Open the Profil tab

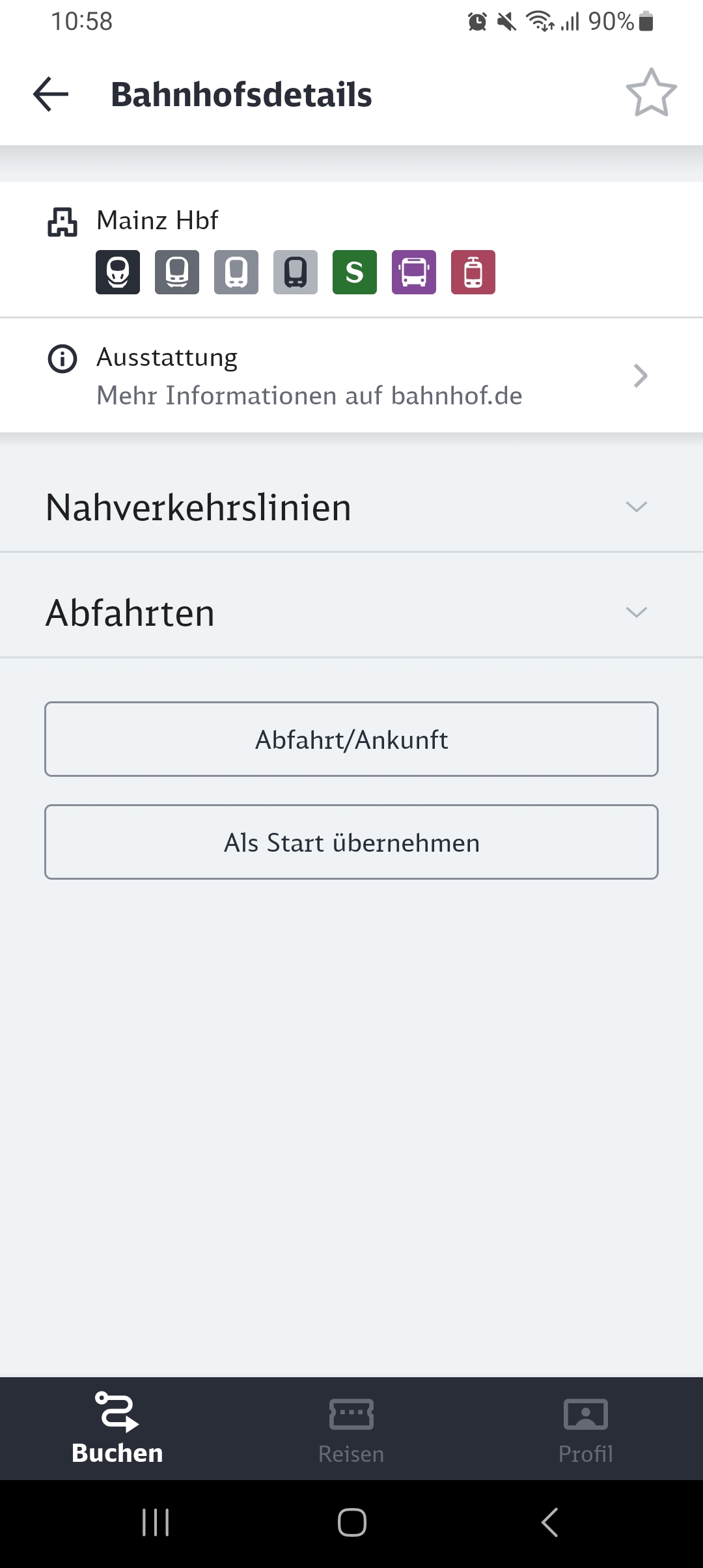586,1429
